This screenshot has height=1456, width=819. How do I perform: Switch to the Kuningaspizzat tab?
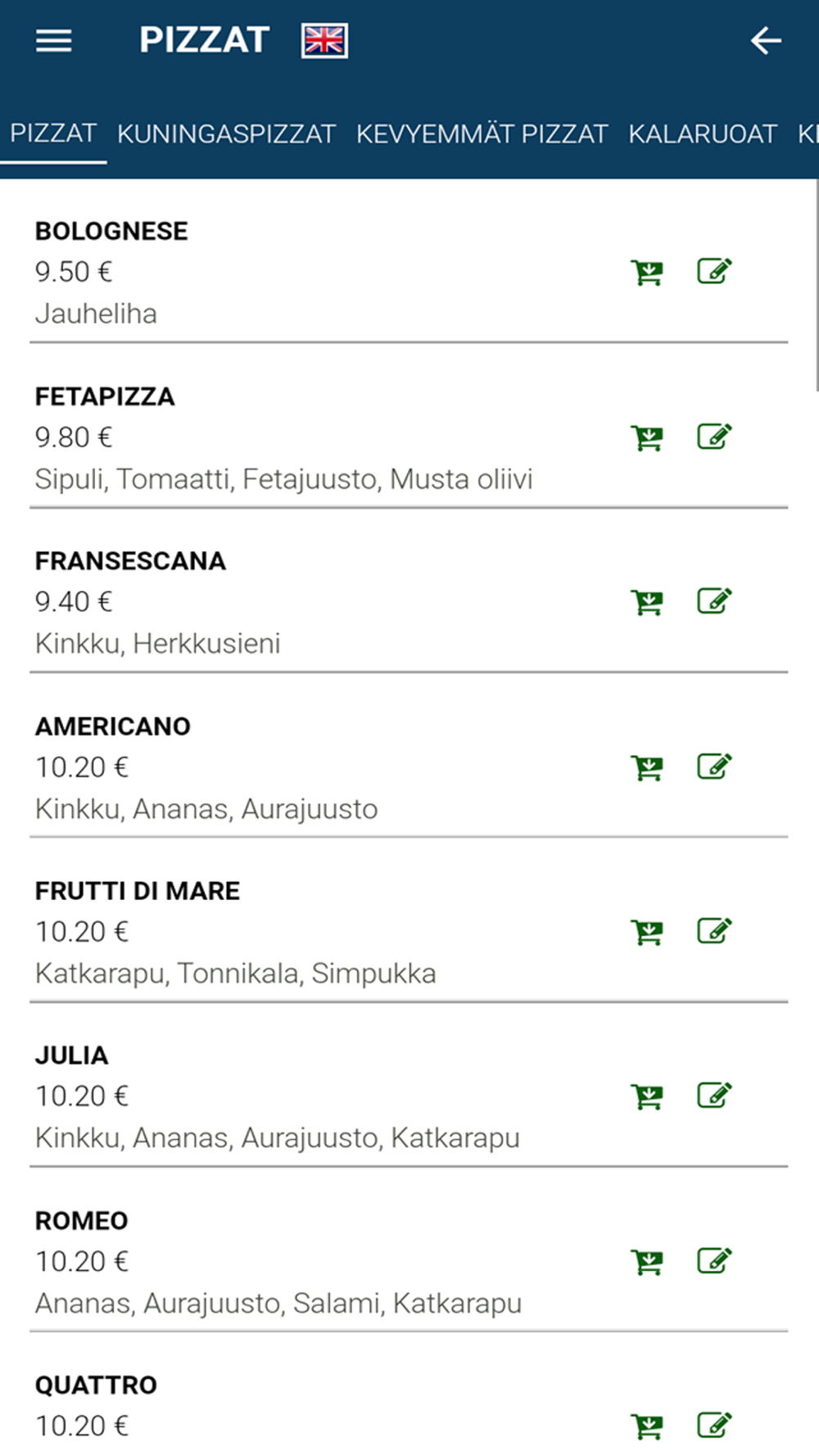click(226, 133)
